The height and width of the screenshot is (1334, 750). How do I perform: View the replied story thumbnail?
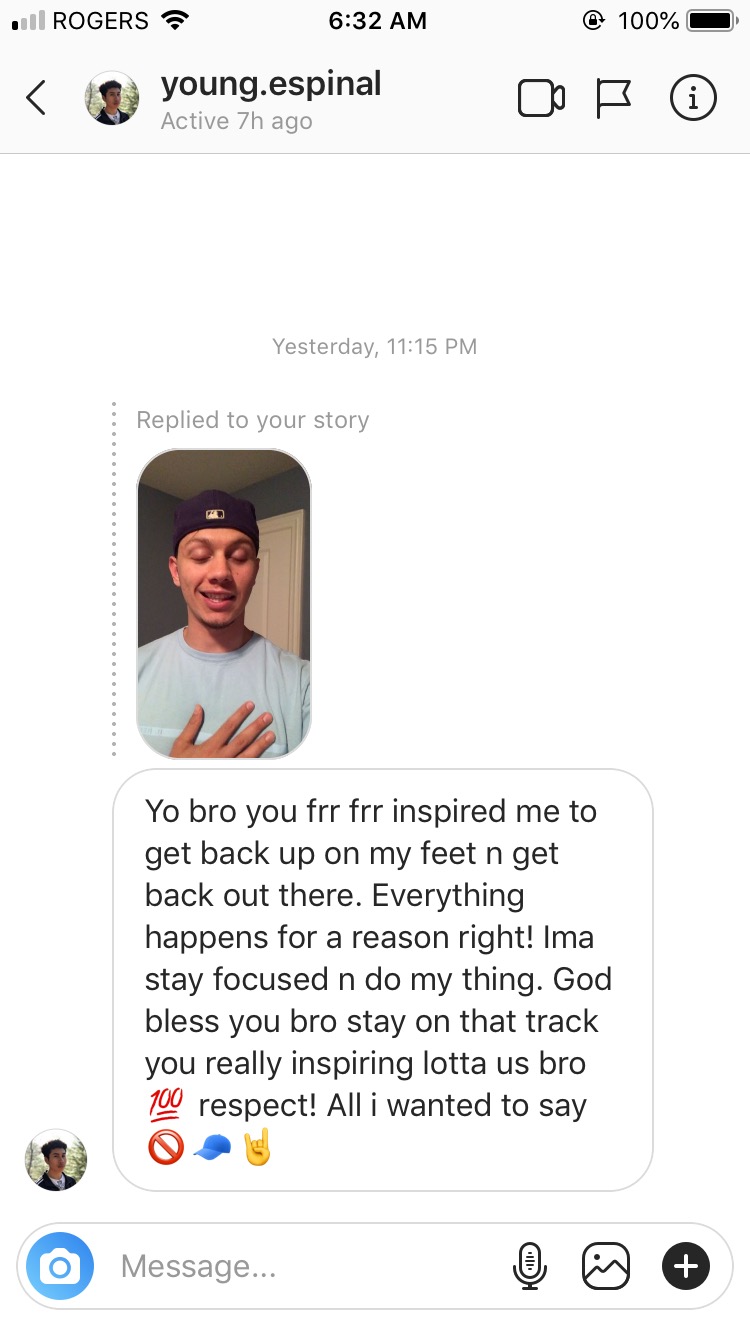click(224, 604)
